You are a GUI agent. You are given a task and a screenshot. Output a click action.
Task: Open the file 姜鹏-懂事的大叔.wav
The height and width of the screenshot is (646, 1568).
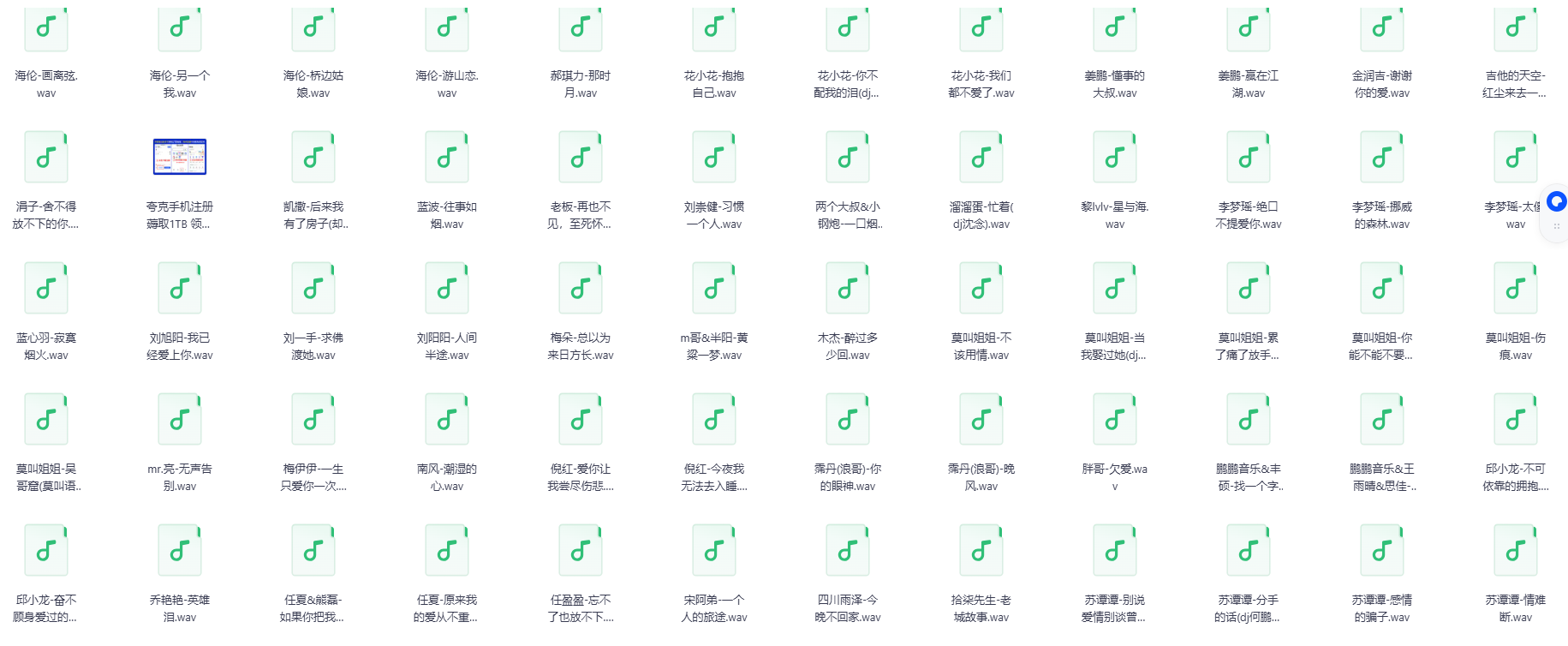pos(1115,30)
